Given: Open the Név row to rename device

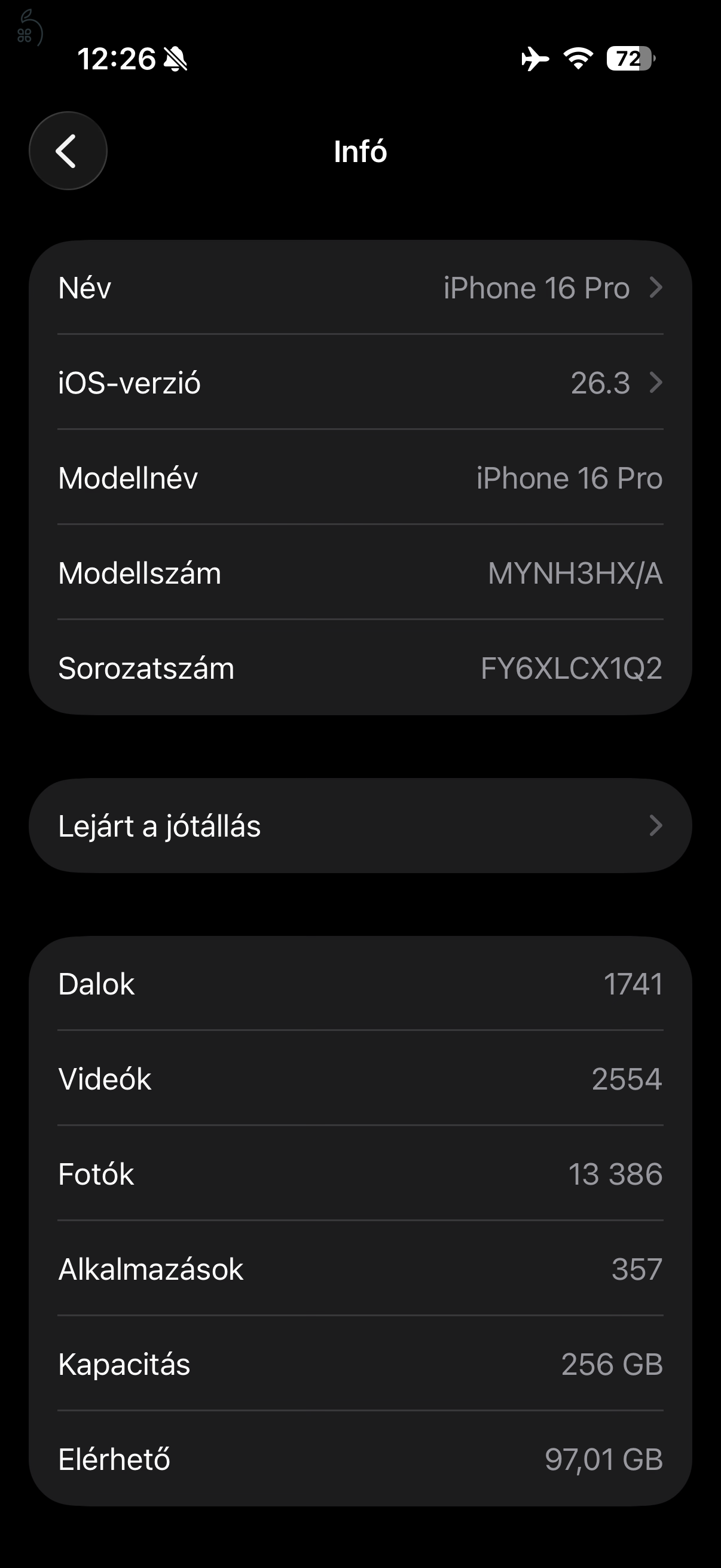Looking at the screenshot, I should click(x=243, y=288).
